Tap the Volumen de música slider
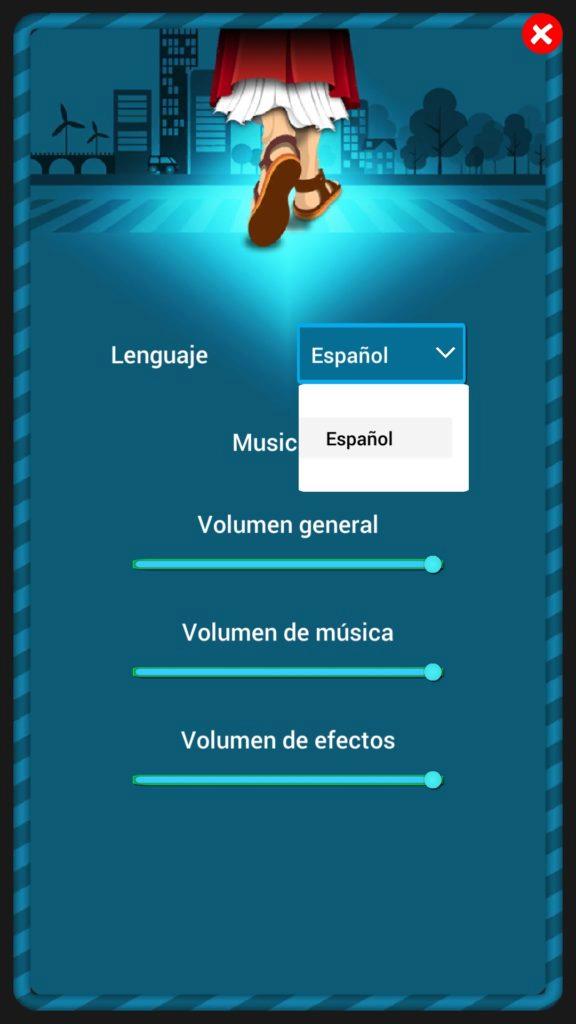576x1024 pixels. (x=287, y=672)
